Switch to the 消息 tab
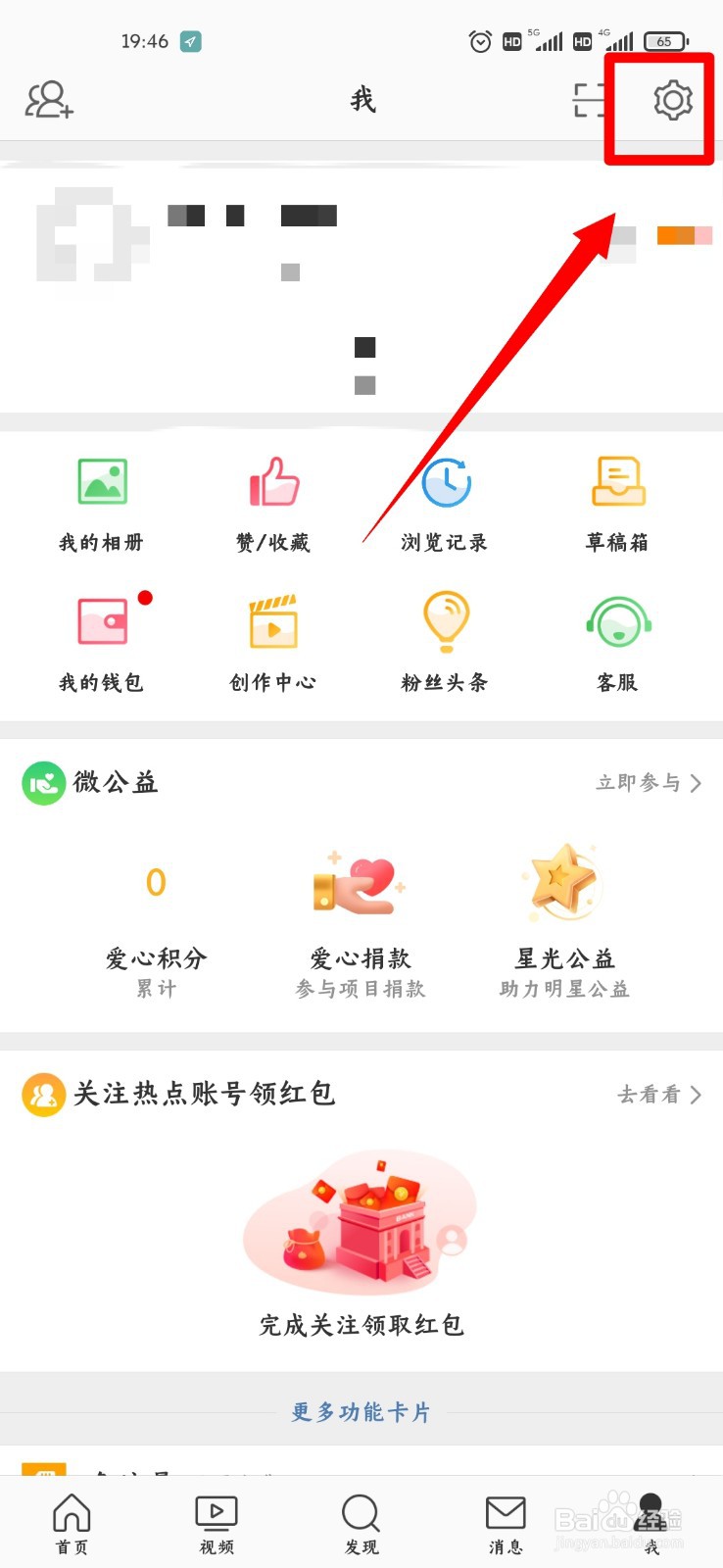 [506, 1524]
